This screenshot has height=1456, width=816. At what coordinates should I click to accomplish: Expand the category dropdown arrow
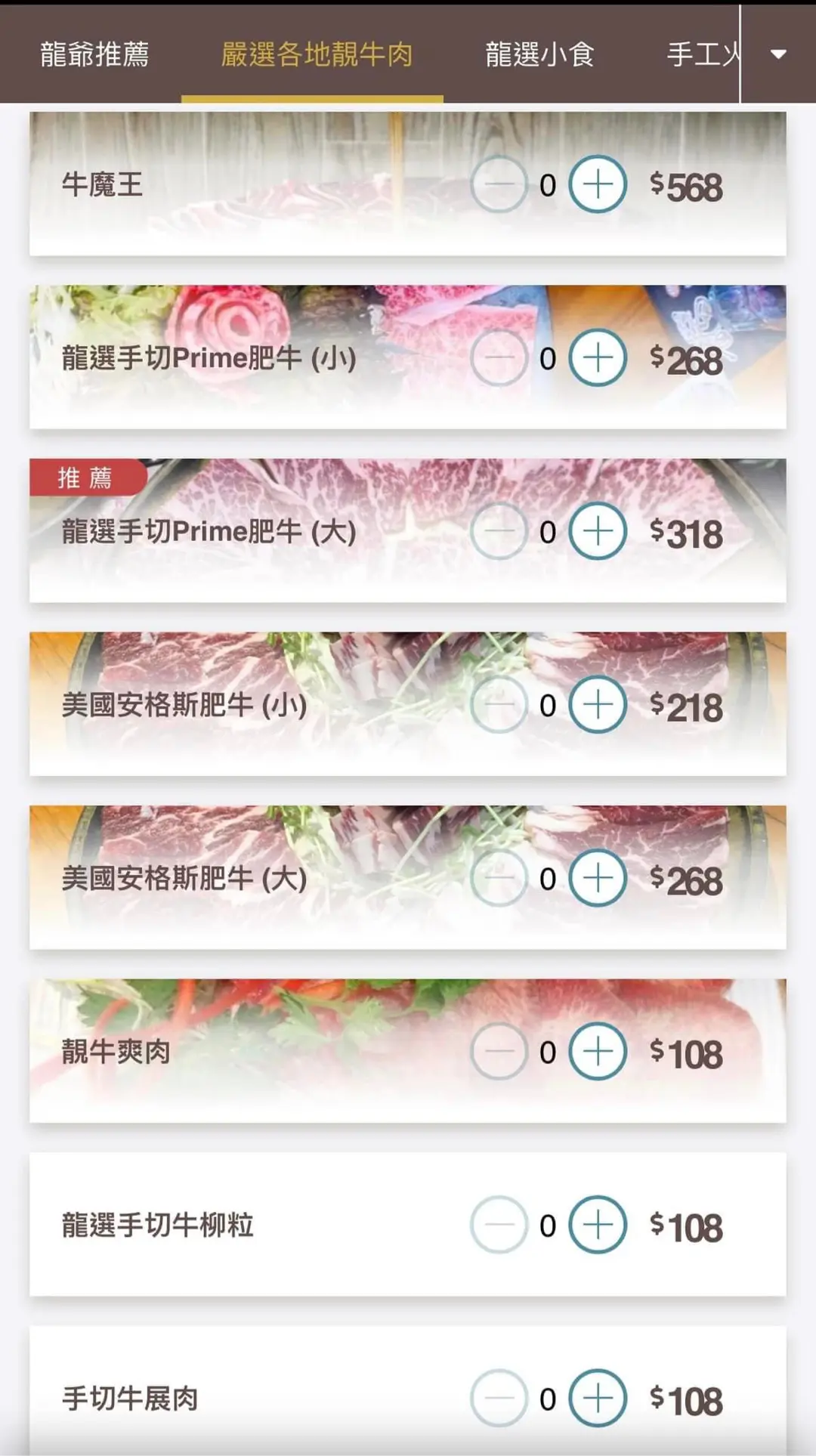778,54
